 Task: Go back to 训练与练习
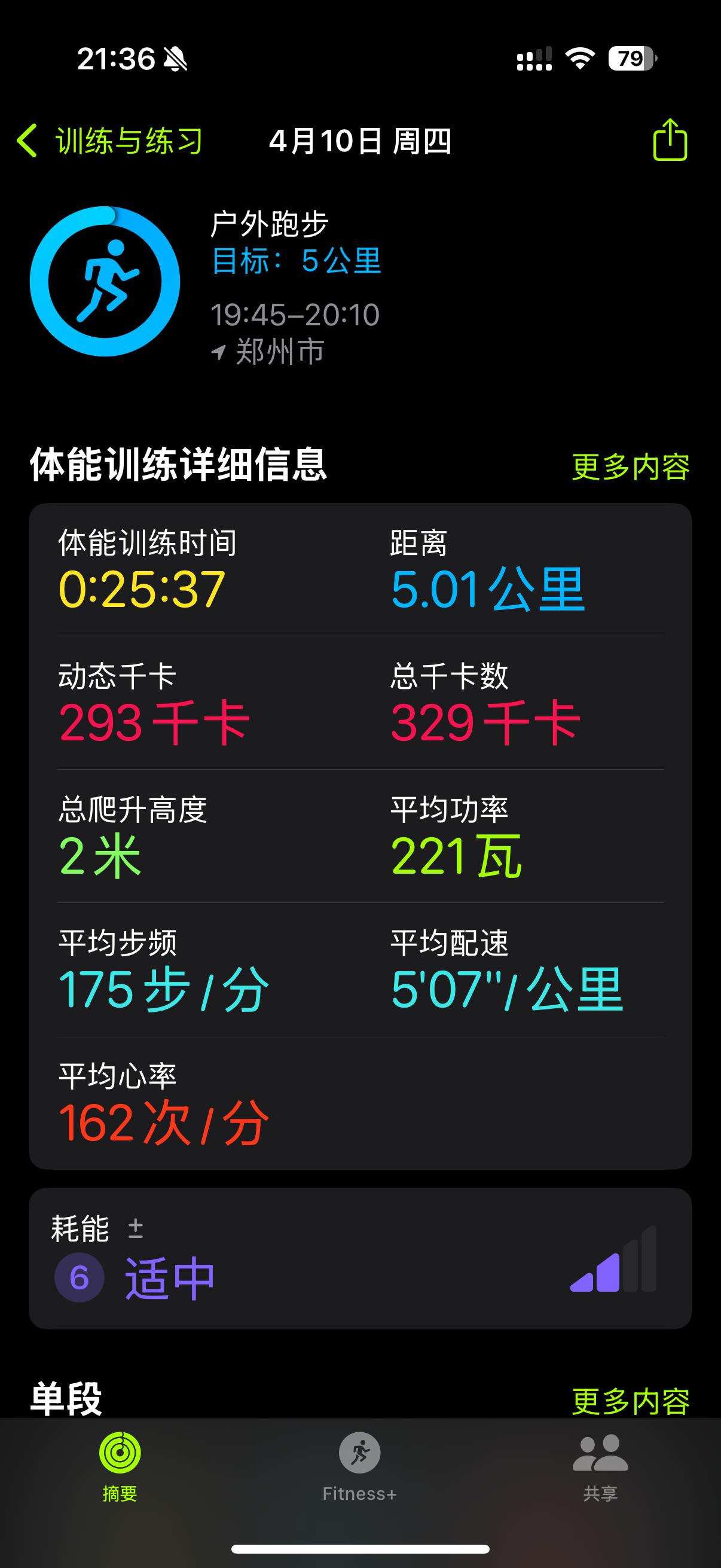(x=109, y=141)
